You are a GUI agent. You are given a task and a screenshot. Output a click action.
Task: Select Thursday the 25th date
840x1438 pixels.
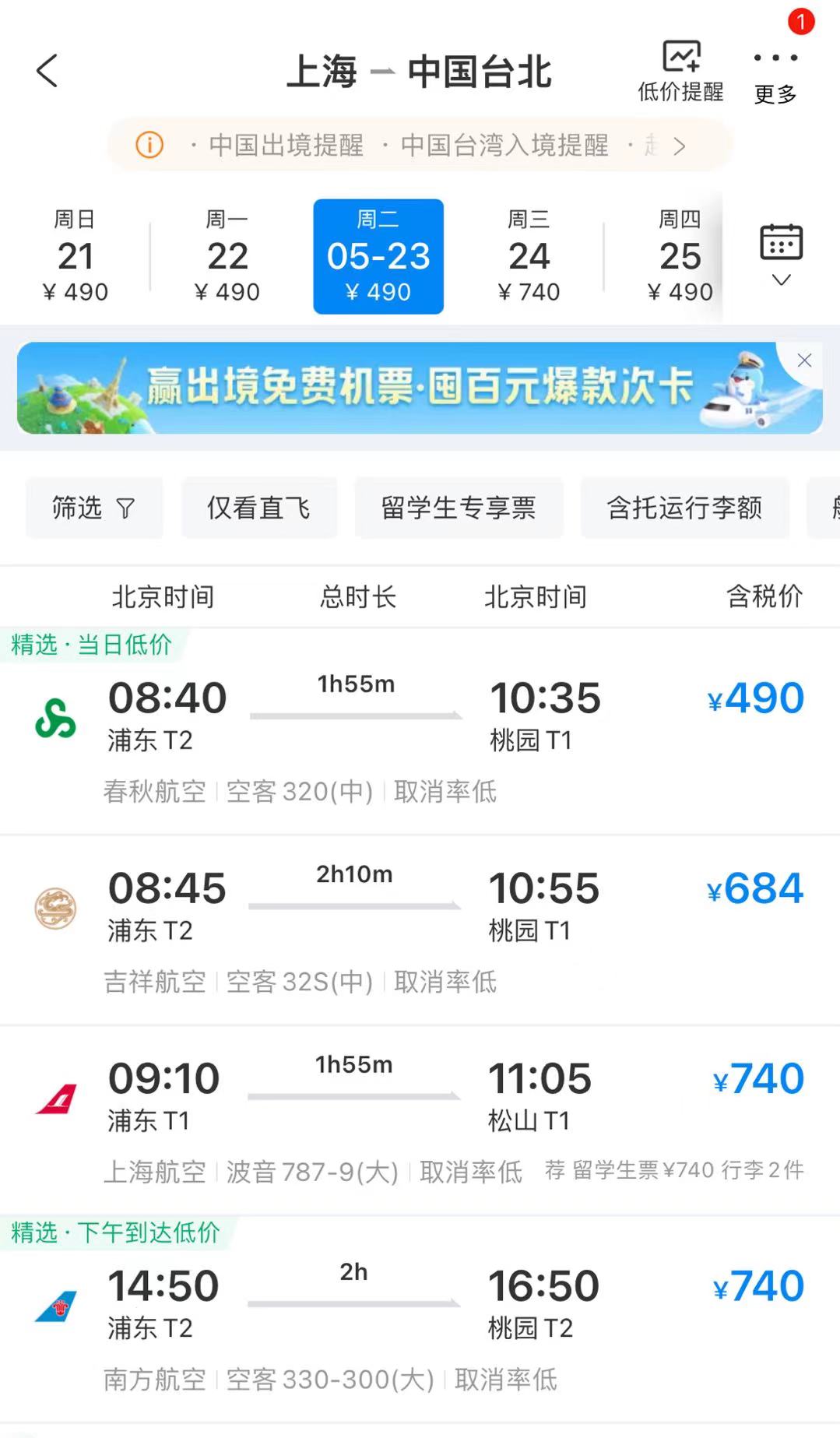pyautogui.click(x=680, y=256)
